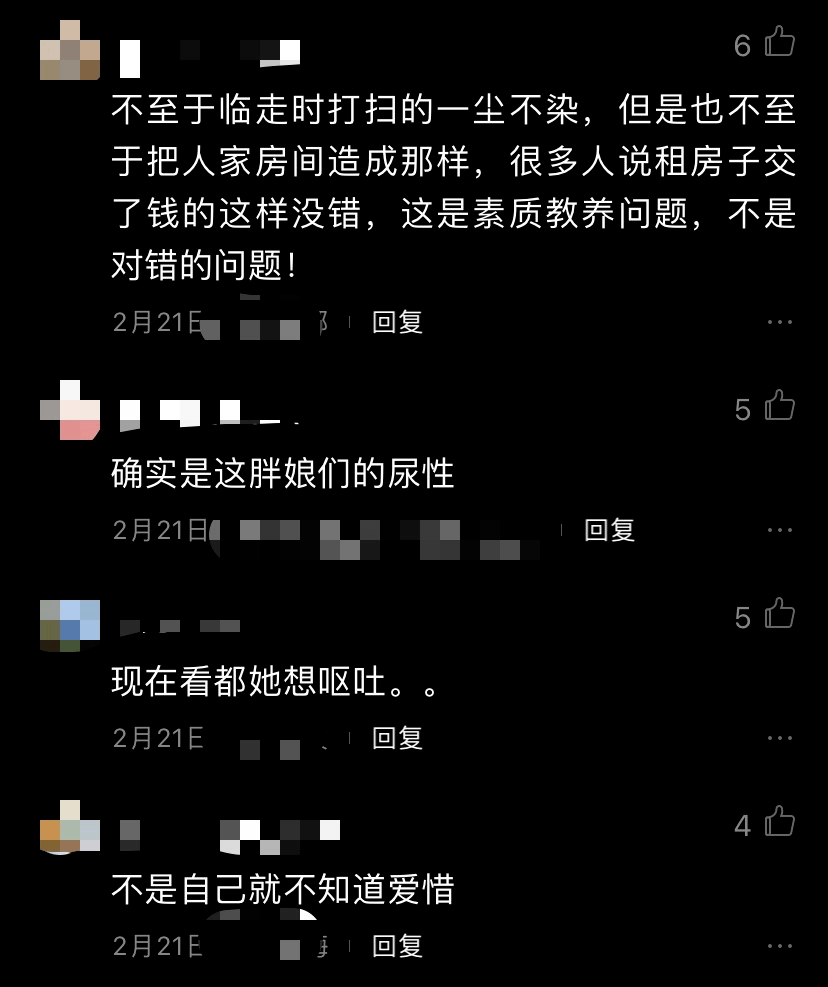Open the avatar of the 确实是这胖娘们 commenter
The width and height of the screenshot is (828, 987).
click(70, 410)
